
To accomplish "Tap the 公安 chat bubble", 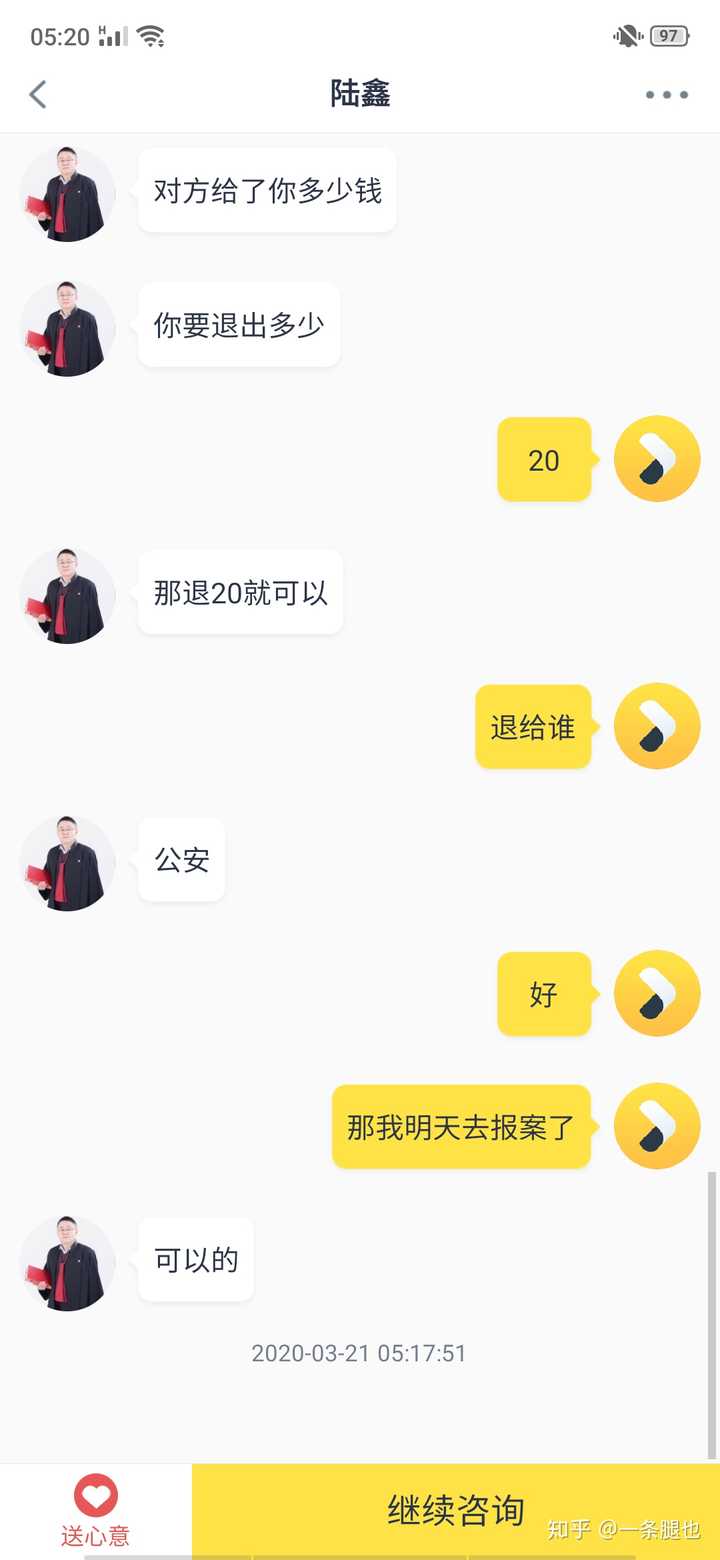I will tap(181, 861).
